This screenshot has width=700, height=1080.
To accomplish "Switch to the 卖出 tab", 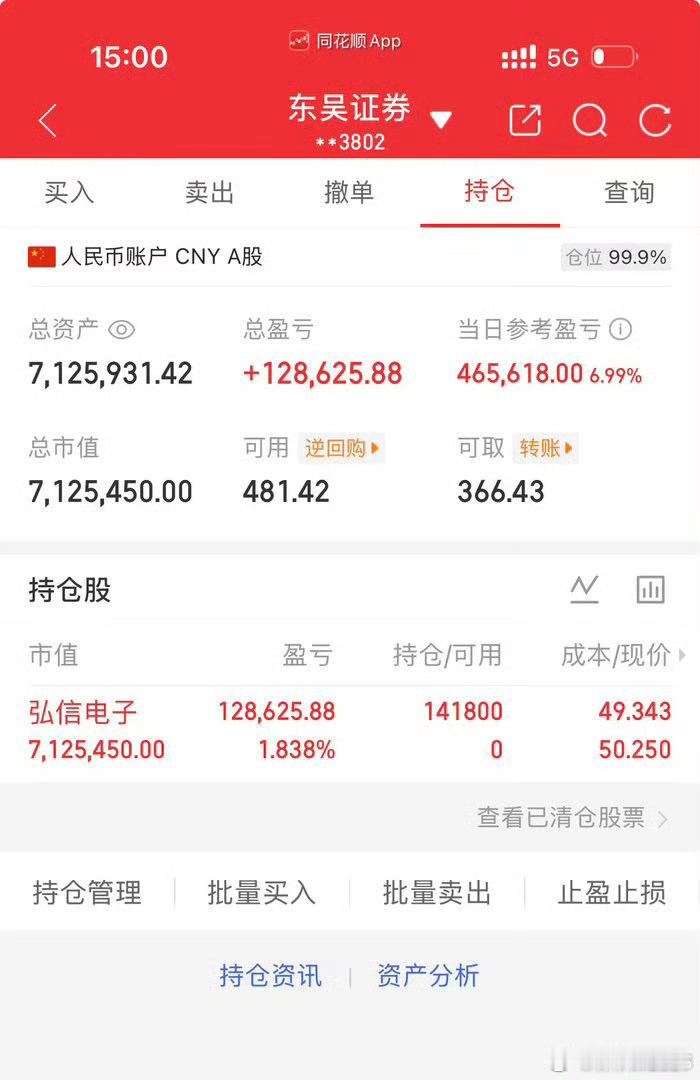I will tap(209, 192).
